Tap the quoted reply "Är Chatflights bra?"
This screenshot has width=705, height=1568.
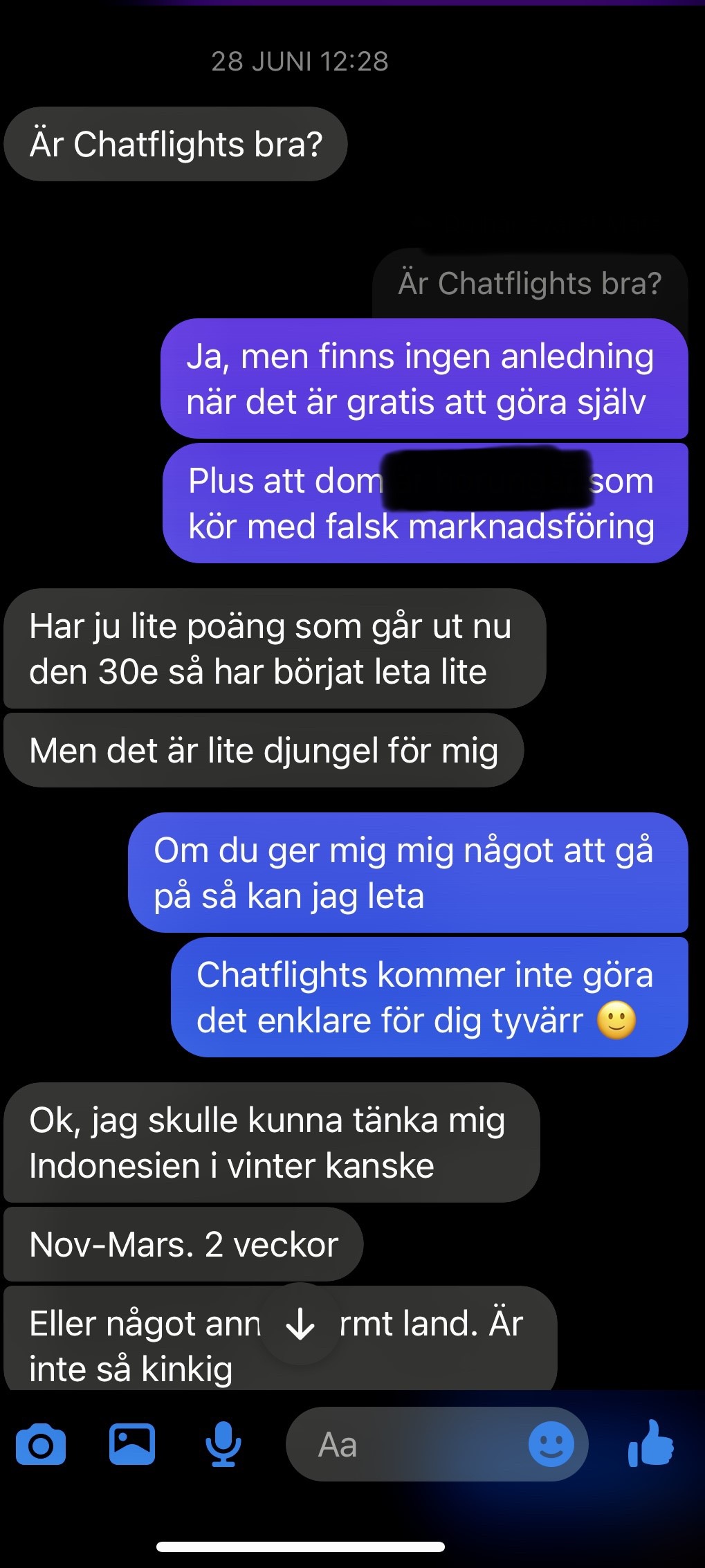pos(529,284)
